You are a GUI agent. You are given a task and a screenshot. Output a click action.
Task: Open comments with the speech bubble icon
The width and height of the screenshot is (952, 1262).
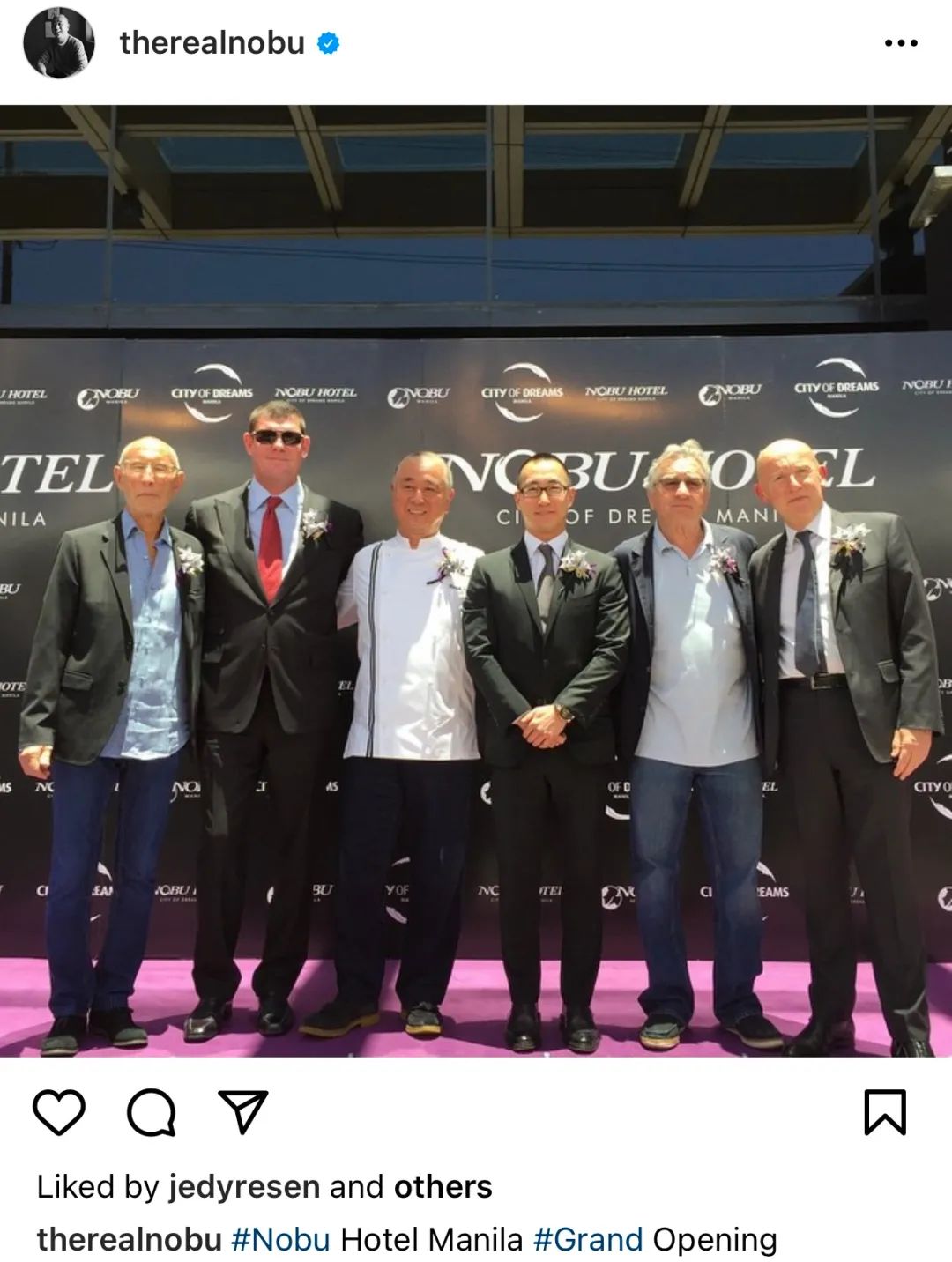pos(151,1113)
